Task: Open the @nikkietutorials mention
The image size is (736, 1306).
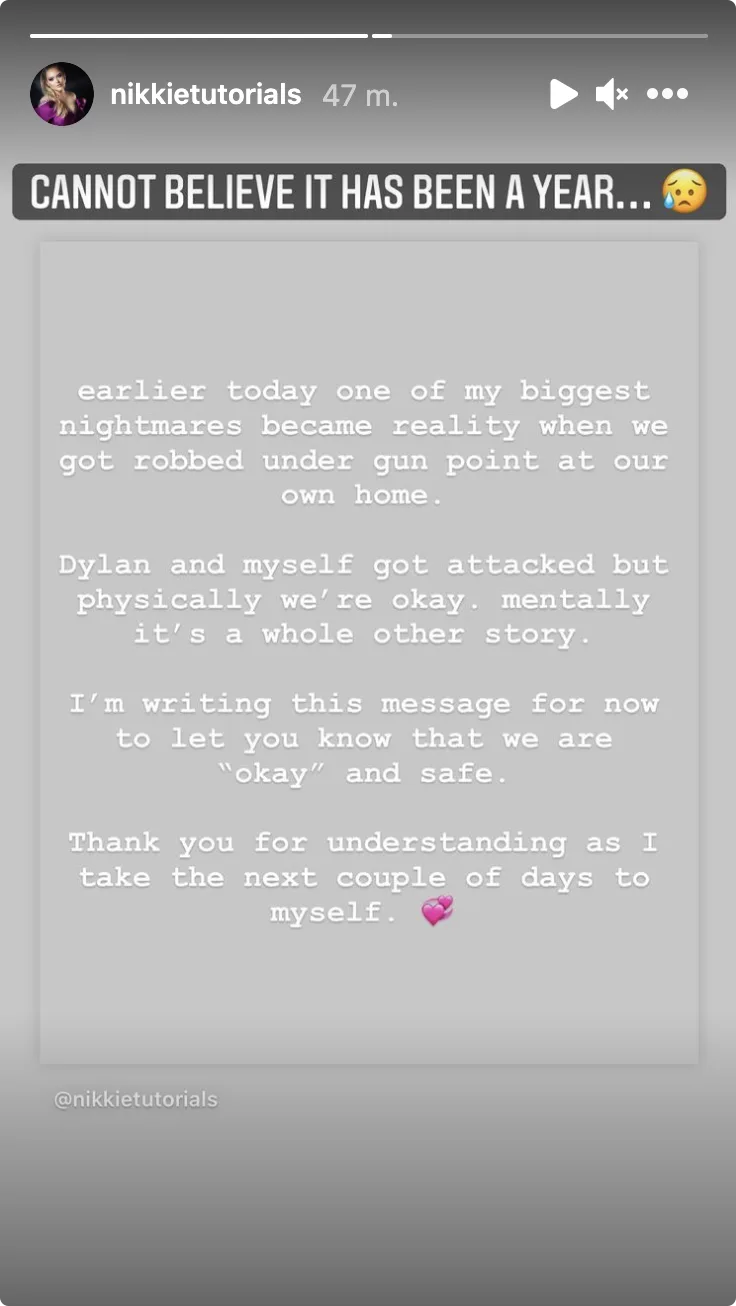Action: pyautogui.click(x=136, y=1099)
